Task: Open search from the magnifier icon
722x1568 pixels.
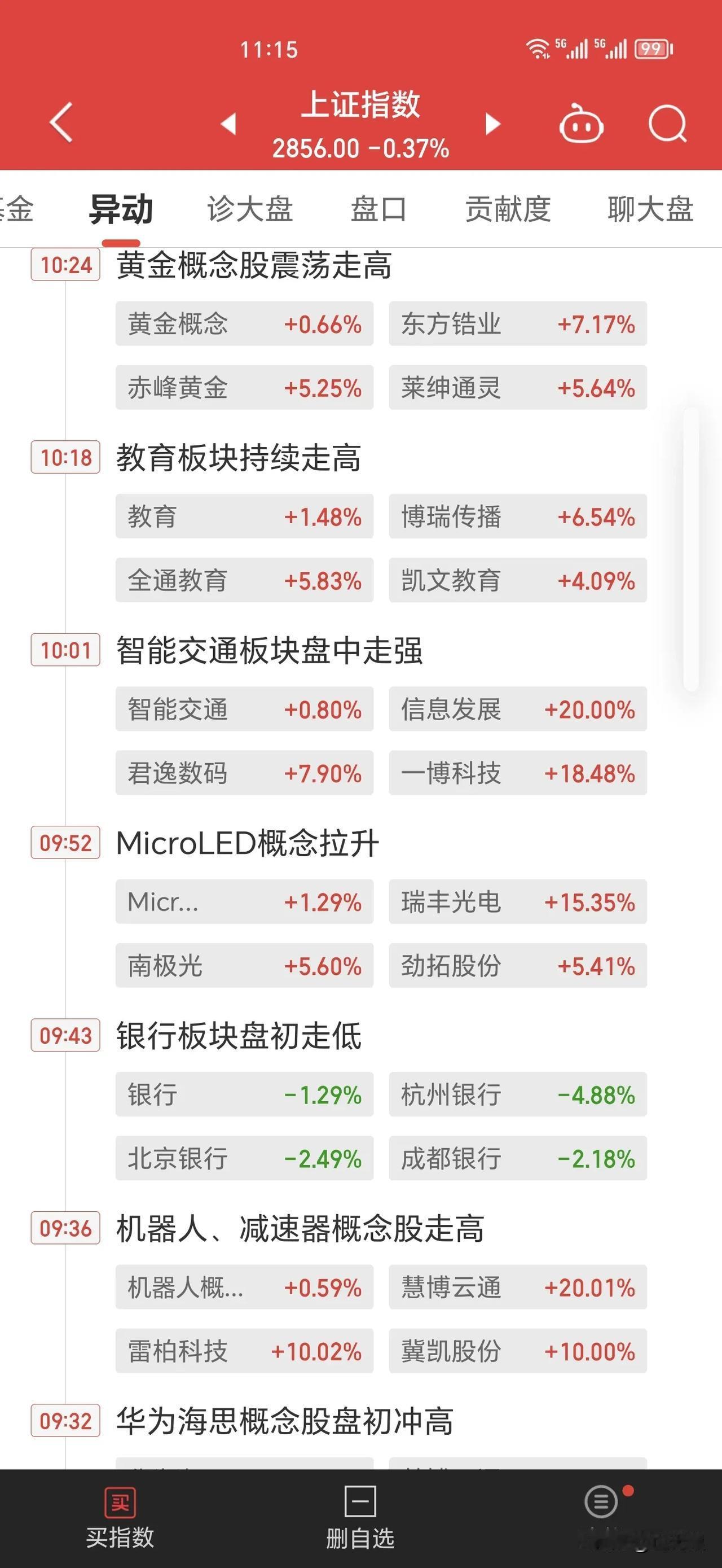Action: click(x=667, y=124)
